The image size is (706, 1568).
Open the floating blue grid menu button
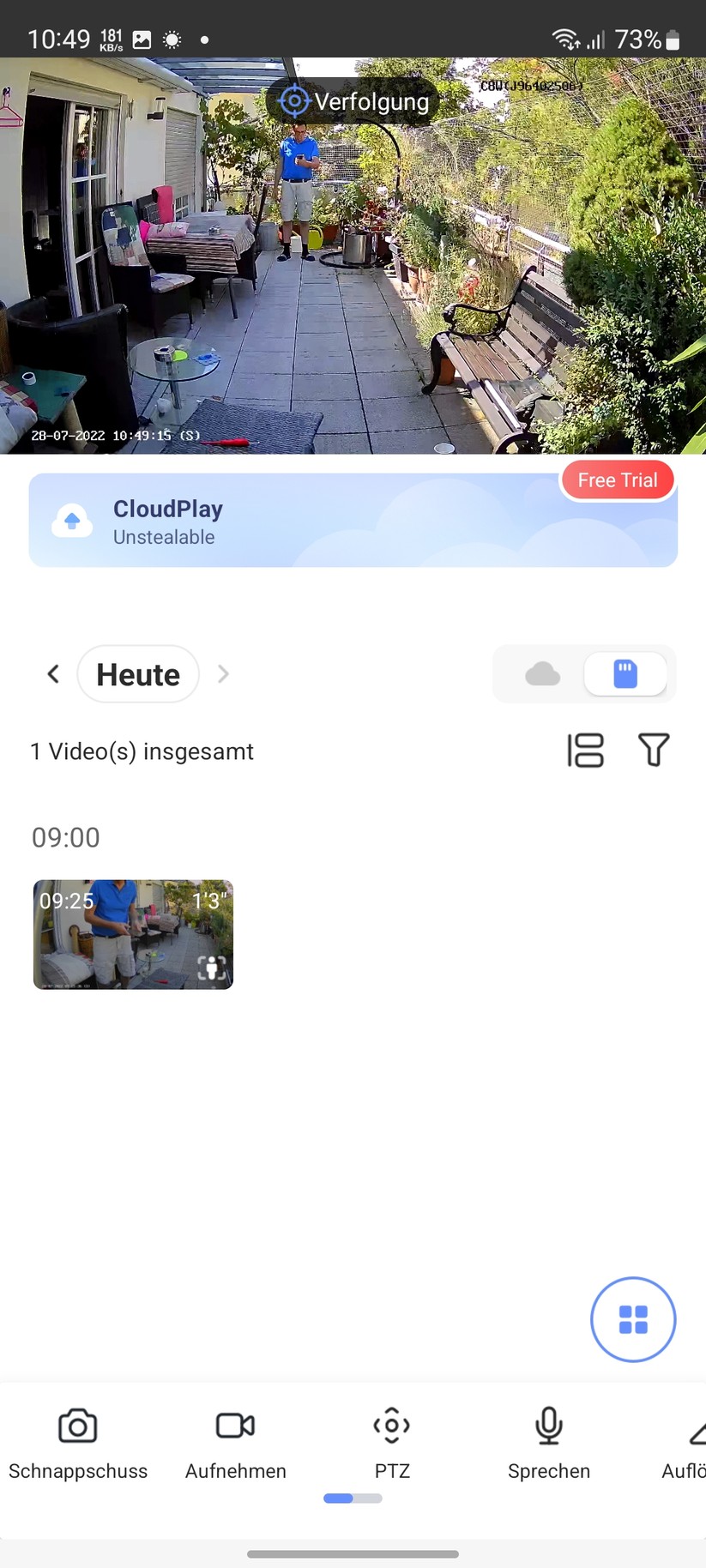(x=633, y=1319)
